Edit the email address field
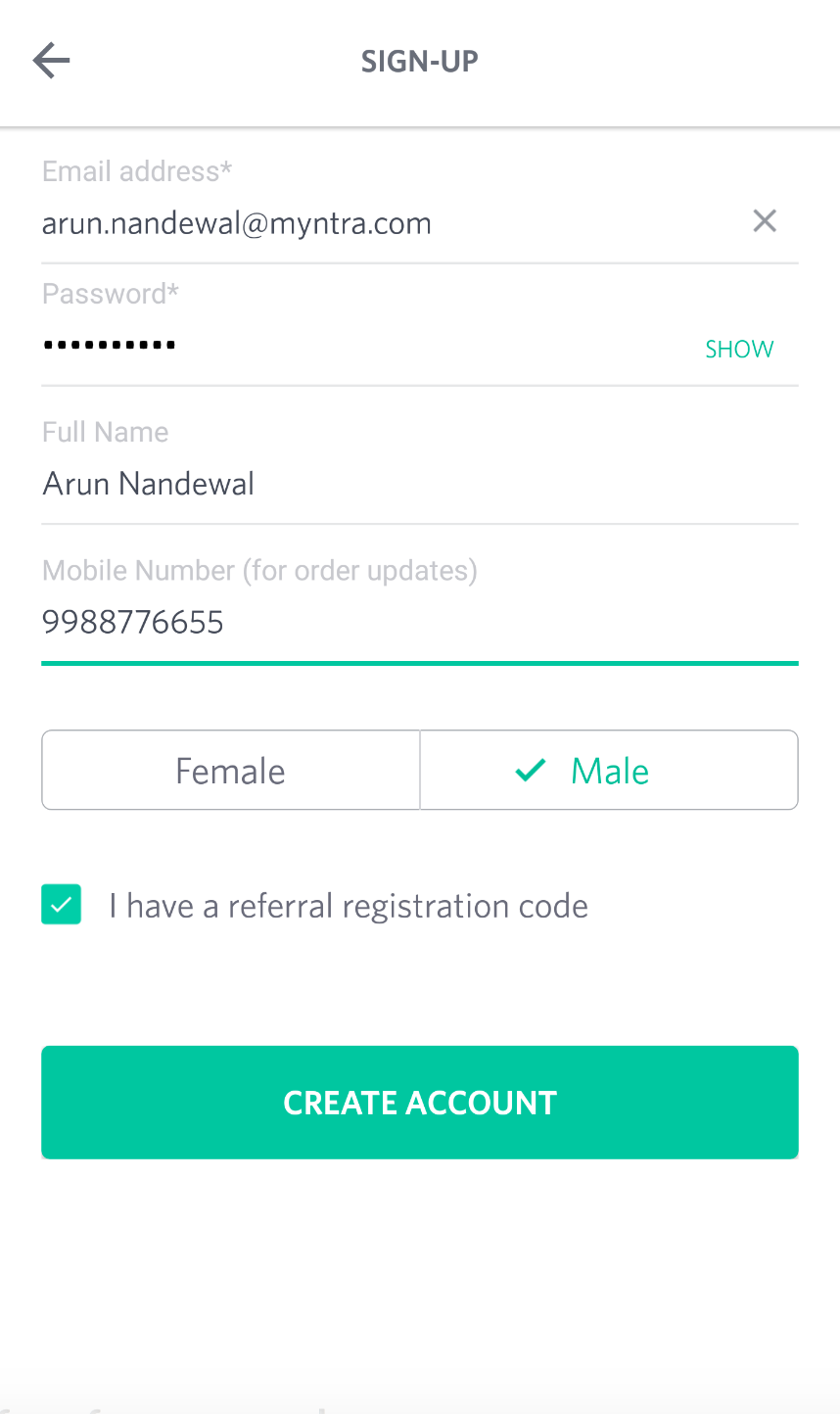The image size is (840, 1414). pyautogui.click(x=372, y=224)
